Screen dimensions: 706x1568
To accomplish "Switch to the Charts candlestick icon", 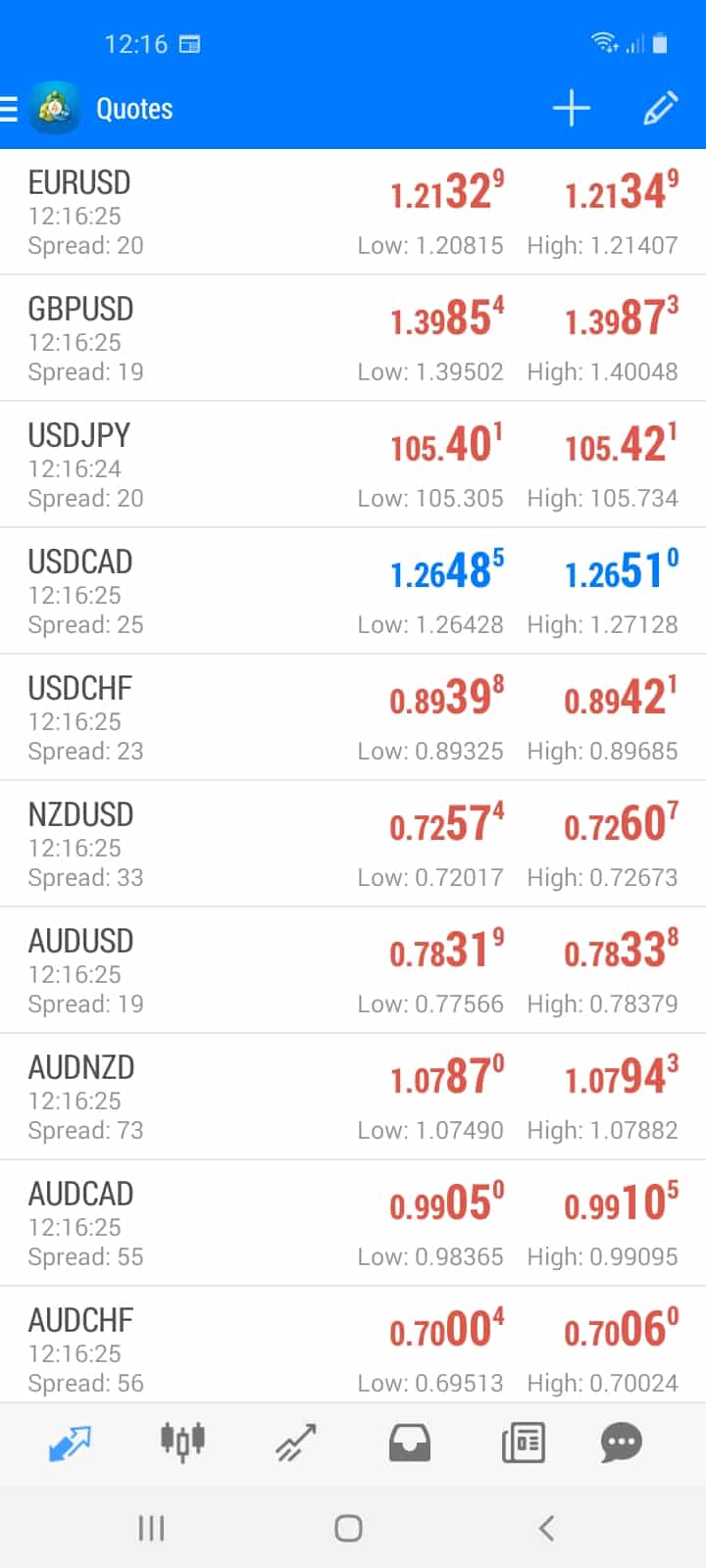I will [x=180, y=1442].
